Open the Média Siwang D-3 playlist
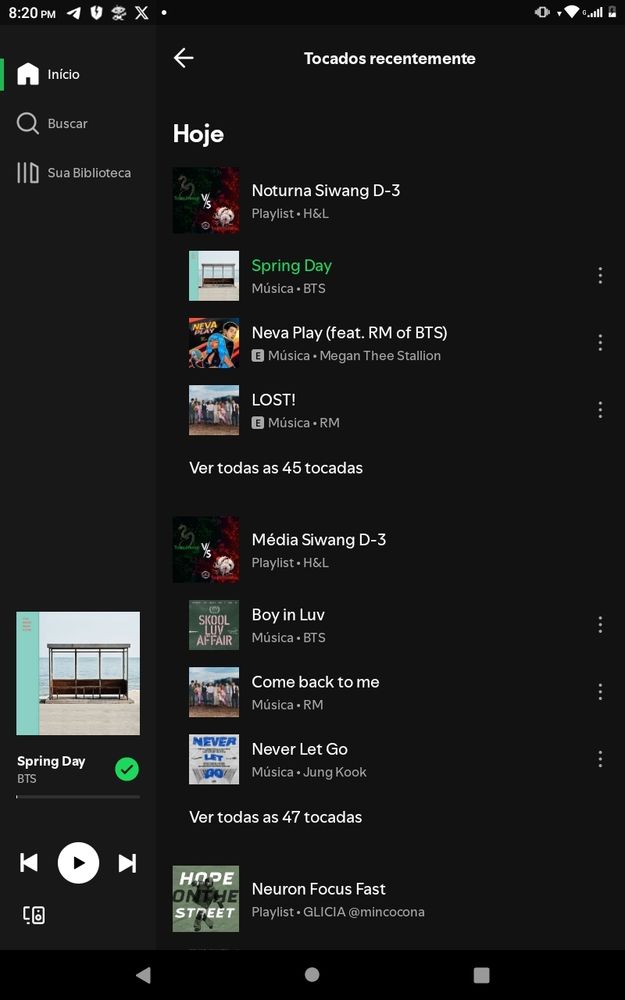Screen dimensions: 625x1000 [318, 549]
